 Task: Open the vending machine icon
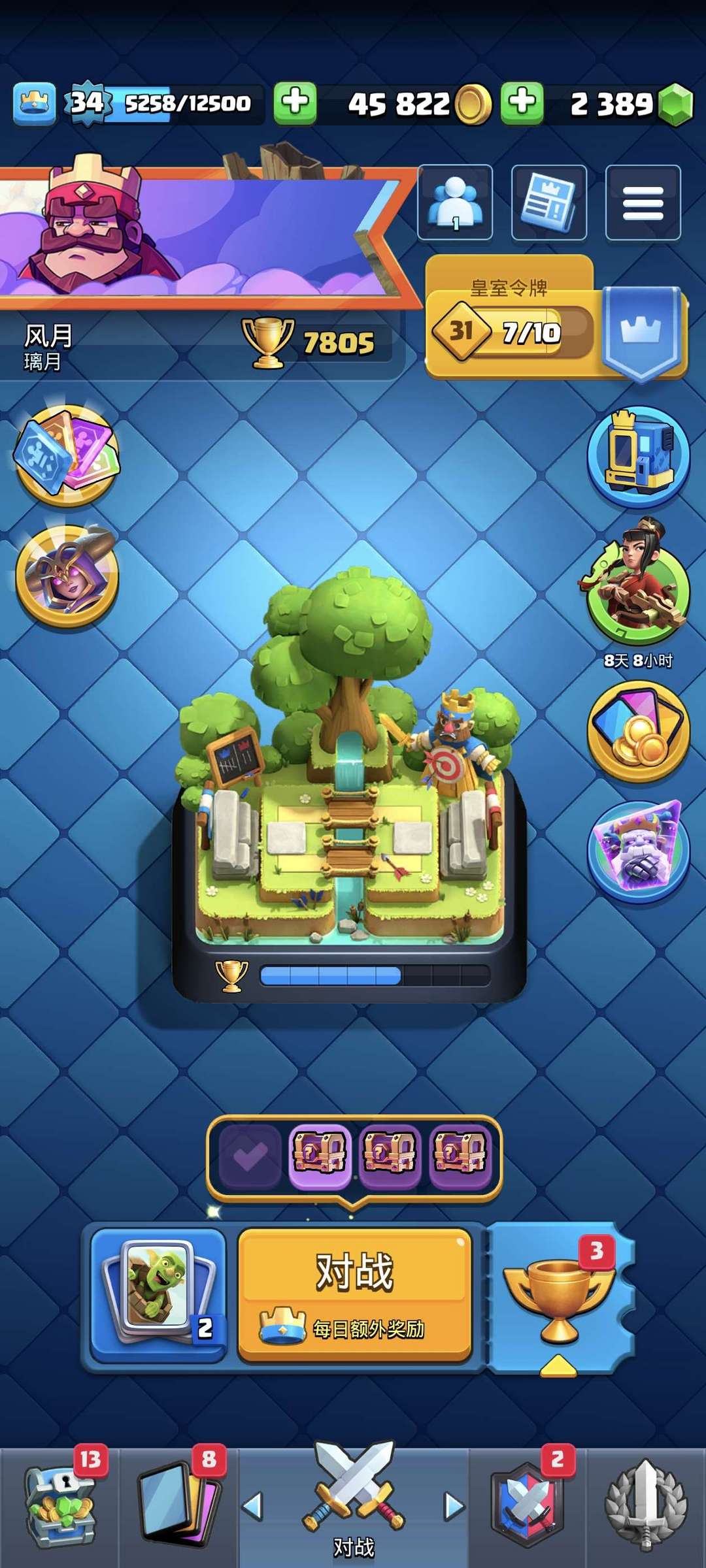(x=638, y=457)
